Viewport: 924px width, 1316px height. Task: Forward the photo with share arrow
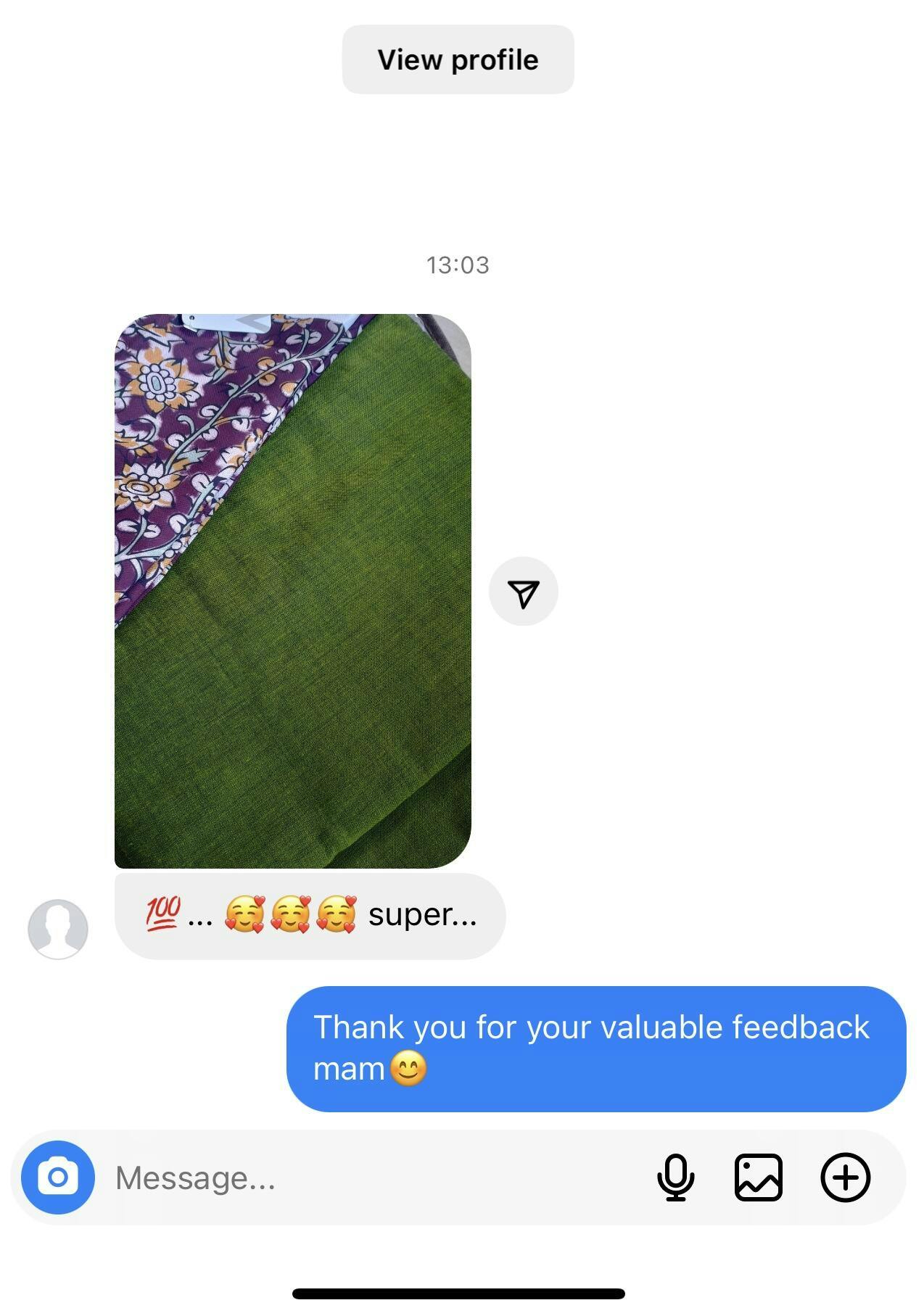pyautogui.click(x=523, y=592)
